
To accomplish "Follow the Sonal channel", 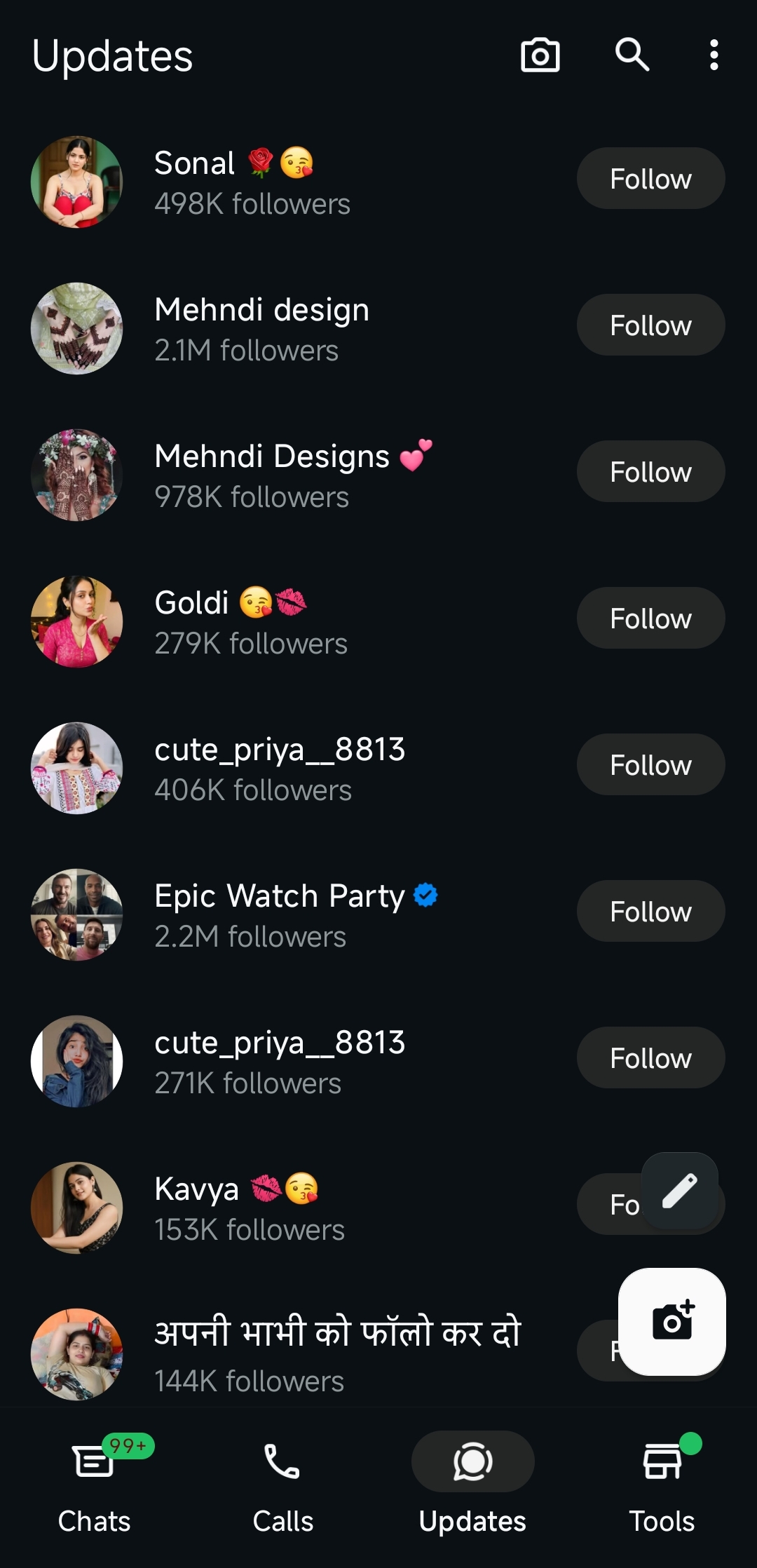I will tap(650, 179).
